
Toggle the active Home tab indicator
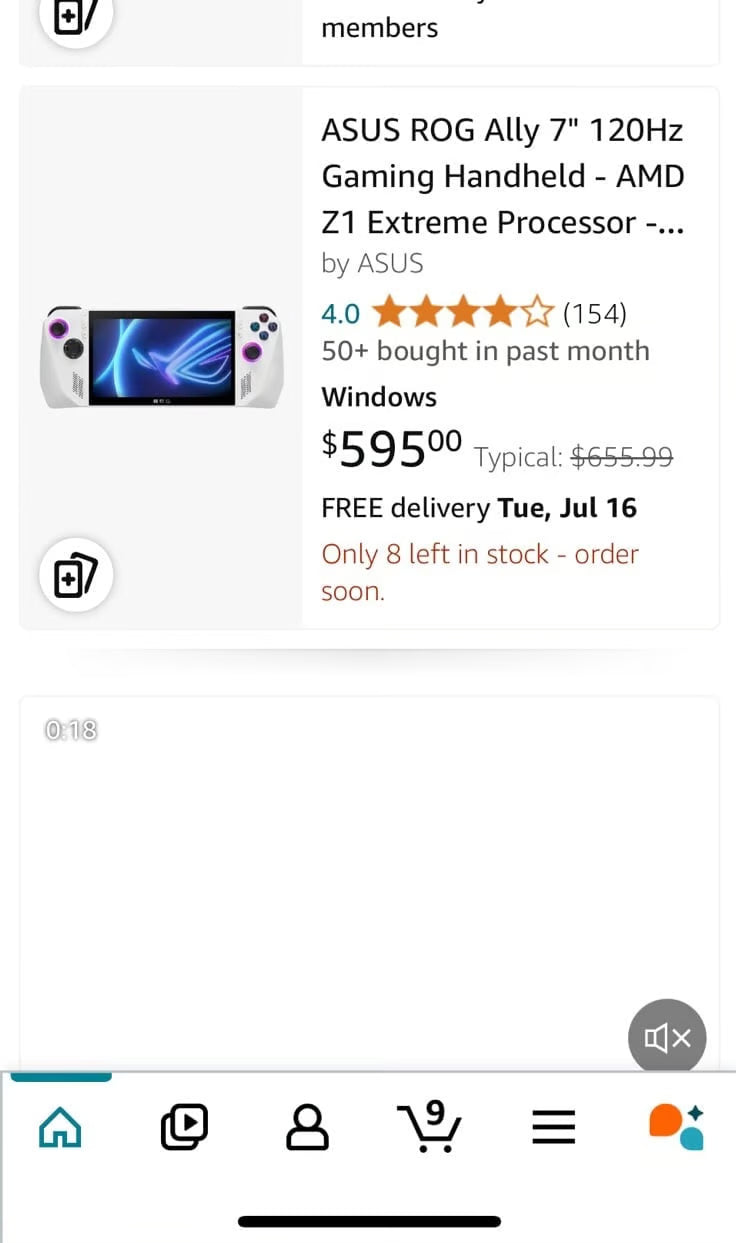coord(60,1079)
